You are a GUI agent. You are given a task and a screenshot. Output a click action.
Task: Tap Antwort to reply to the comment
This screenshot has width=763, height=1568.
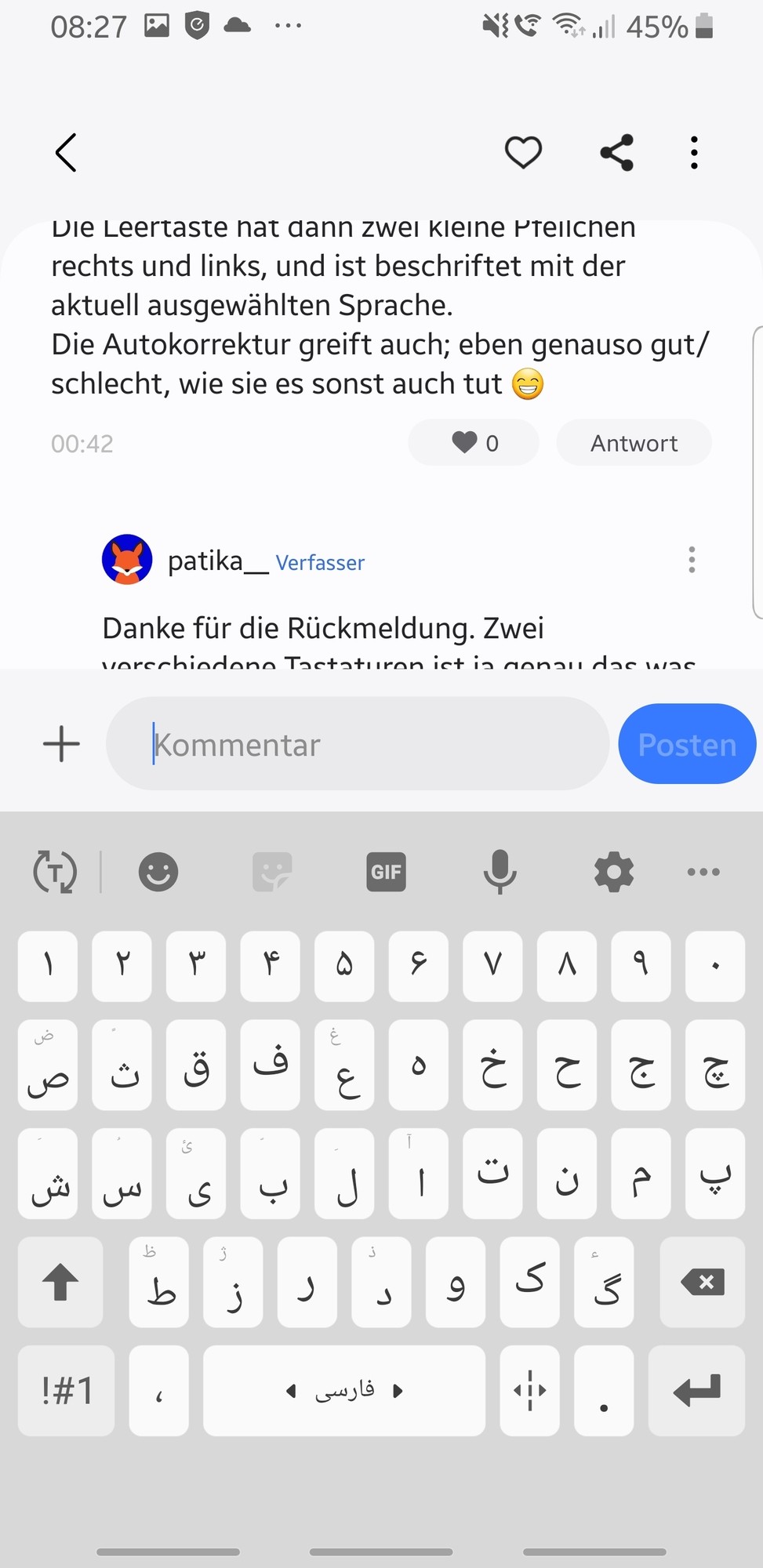(634, 443)
